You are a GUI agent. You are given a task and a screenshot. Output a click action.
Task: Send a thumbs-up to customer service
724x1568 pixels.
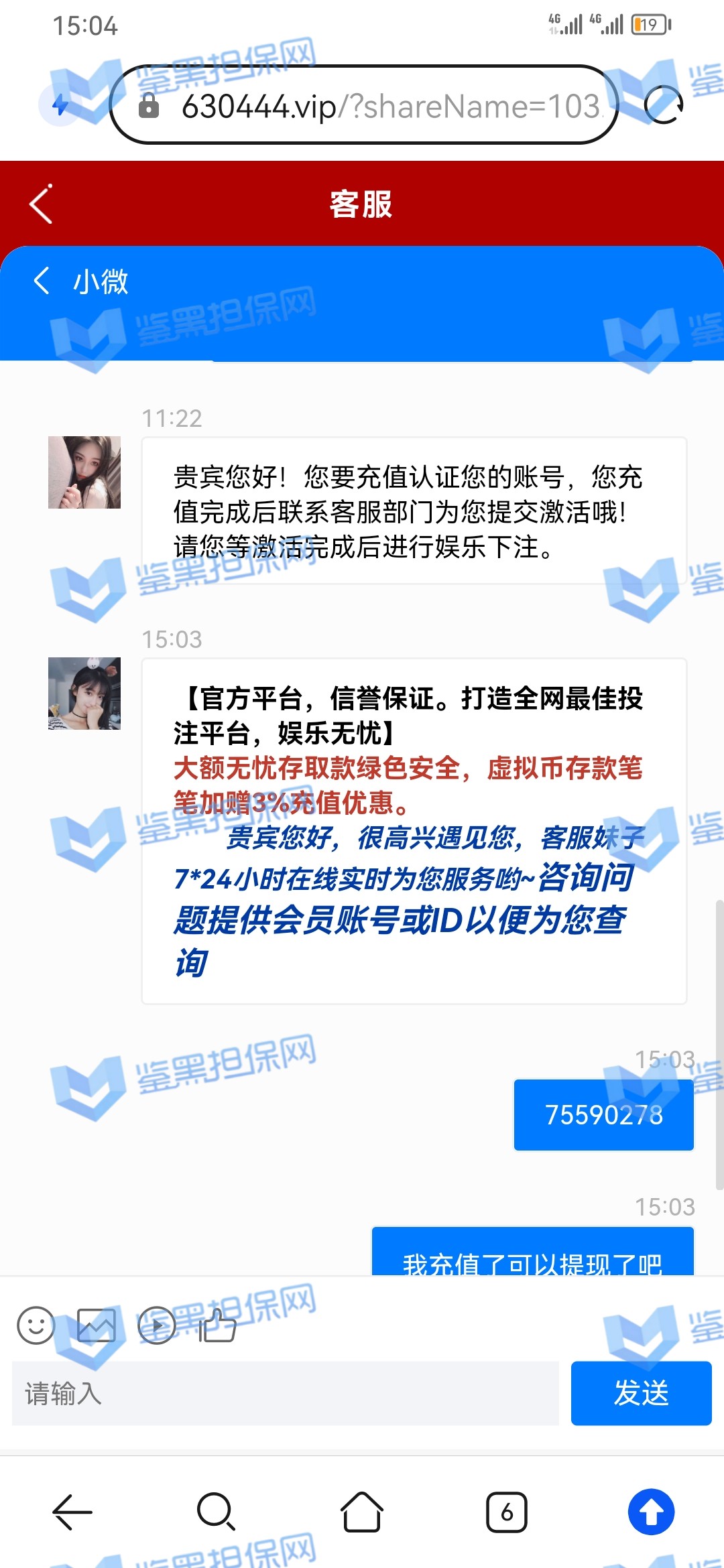217,1325
